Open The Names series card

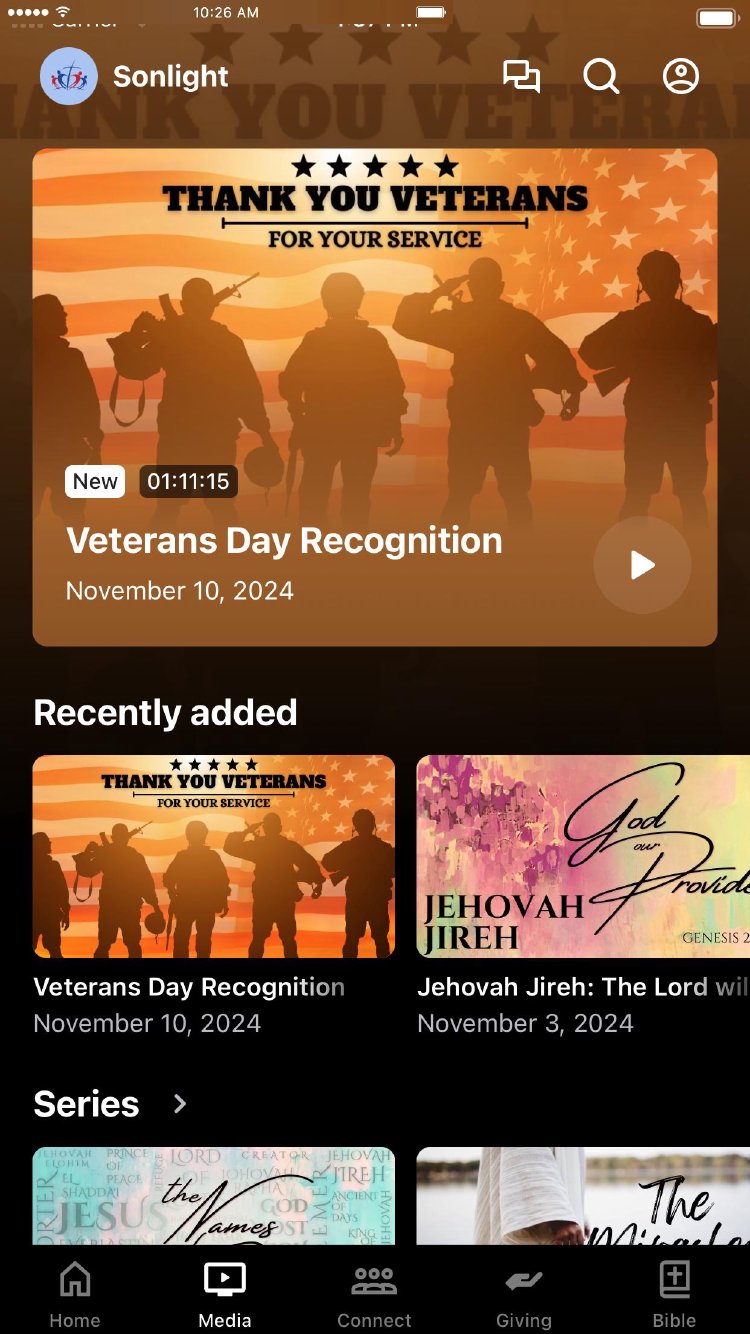[214, 1196]
